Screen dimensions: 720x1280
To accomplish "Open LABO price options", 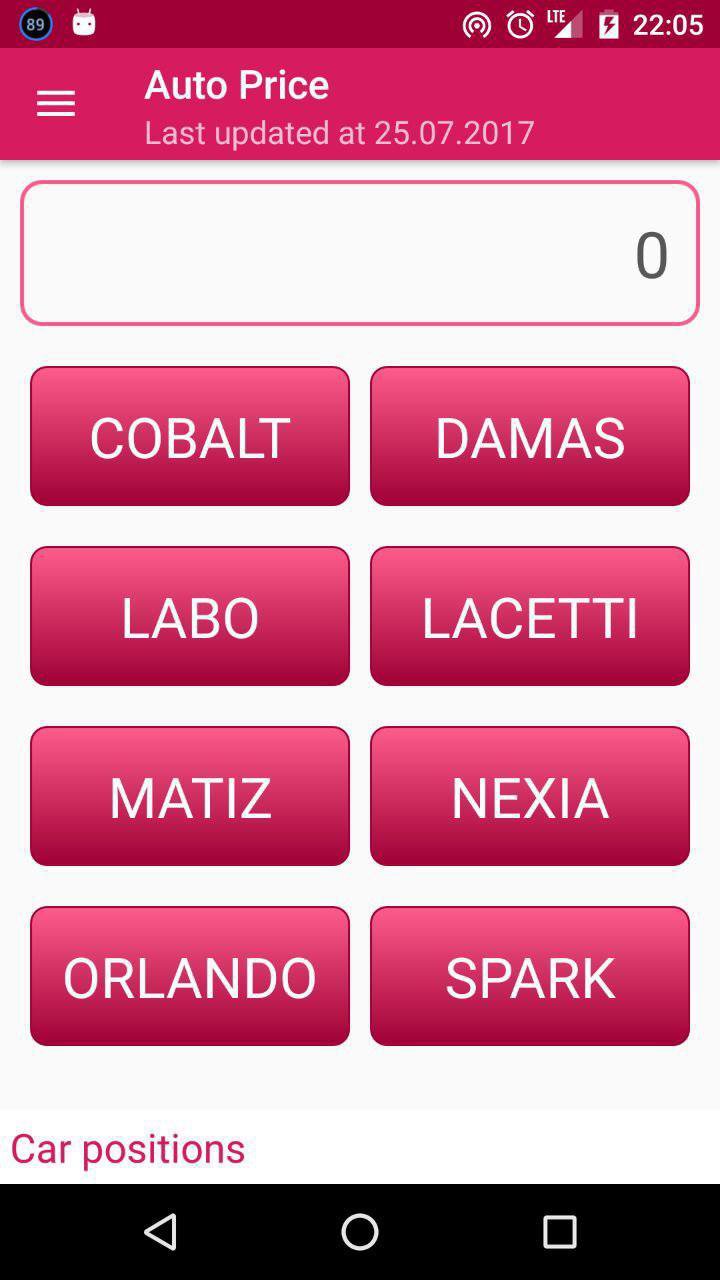I will pyautogui.click(x=190, y=616).
